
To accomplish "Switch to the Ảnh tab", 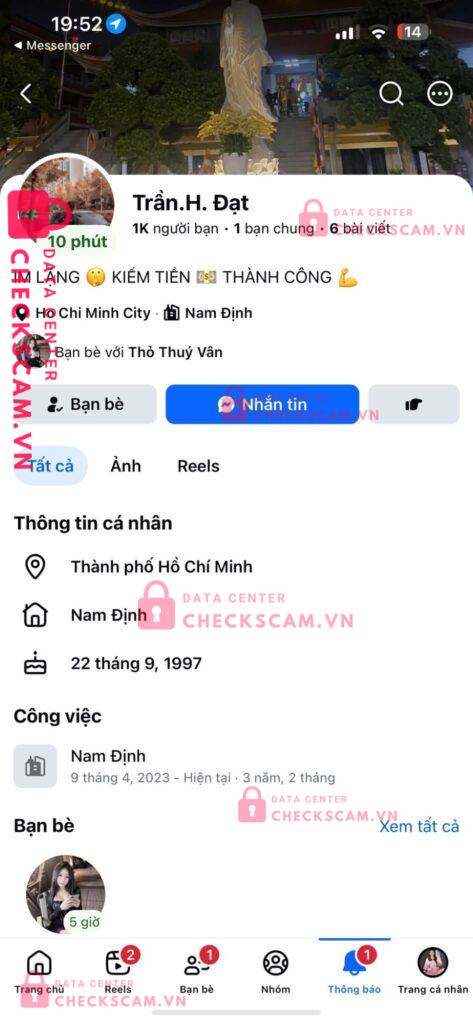I will coord(125,466).
